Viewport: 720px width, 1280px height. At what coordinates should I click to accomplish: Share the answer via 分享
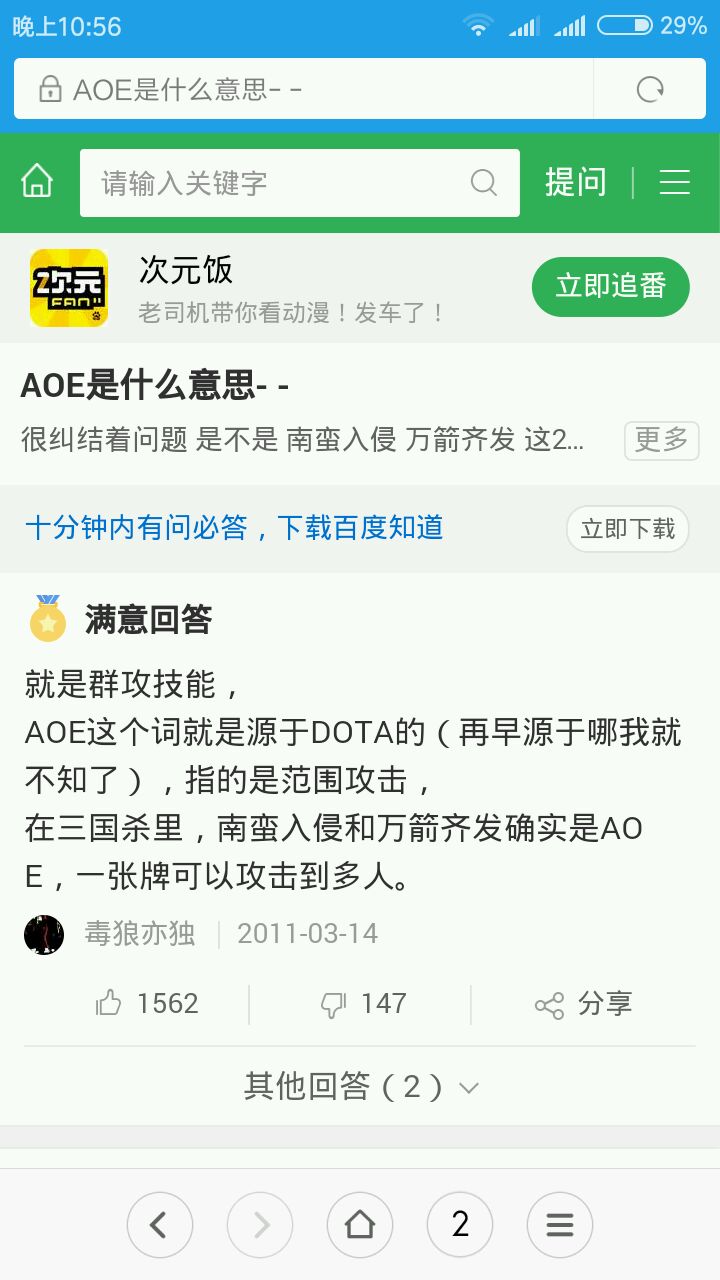coord(584,1004)
